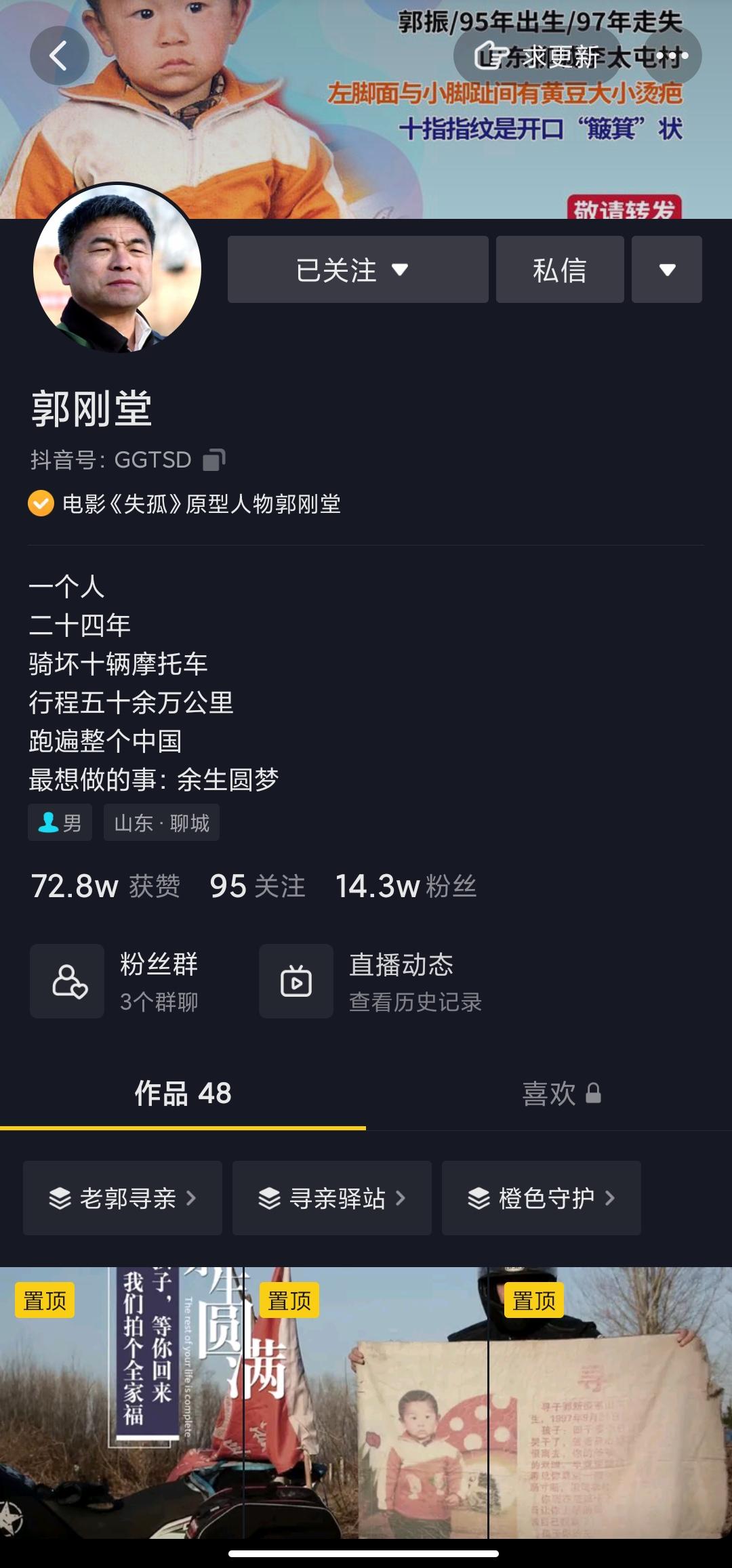Open the 老郭寻亲 collection

pyautogui.click(x=123, y=1198)
